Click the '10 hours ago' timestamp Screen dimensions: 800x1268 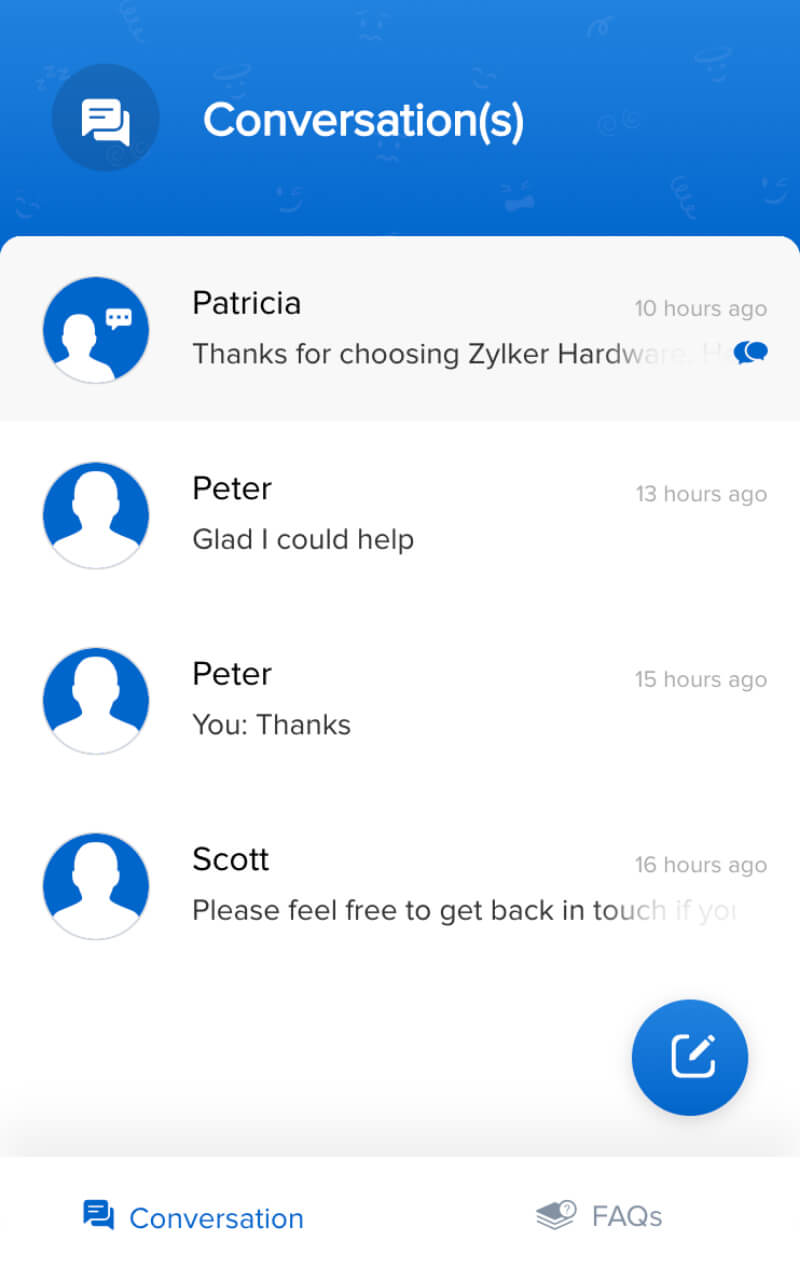click(700, 308)
